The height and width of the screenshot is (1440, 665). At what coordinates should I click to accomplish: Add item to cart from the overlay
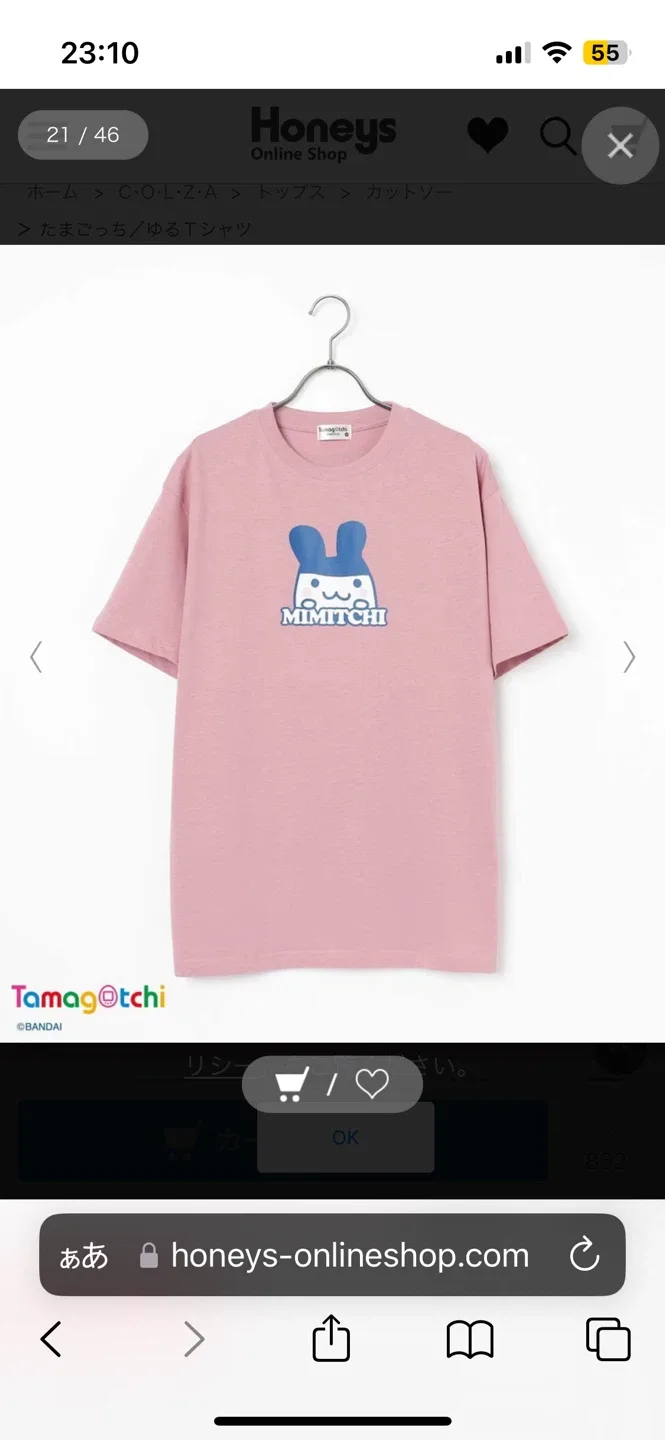291,1084
